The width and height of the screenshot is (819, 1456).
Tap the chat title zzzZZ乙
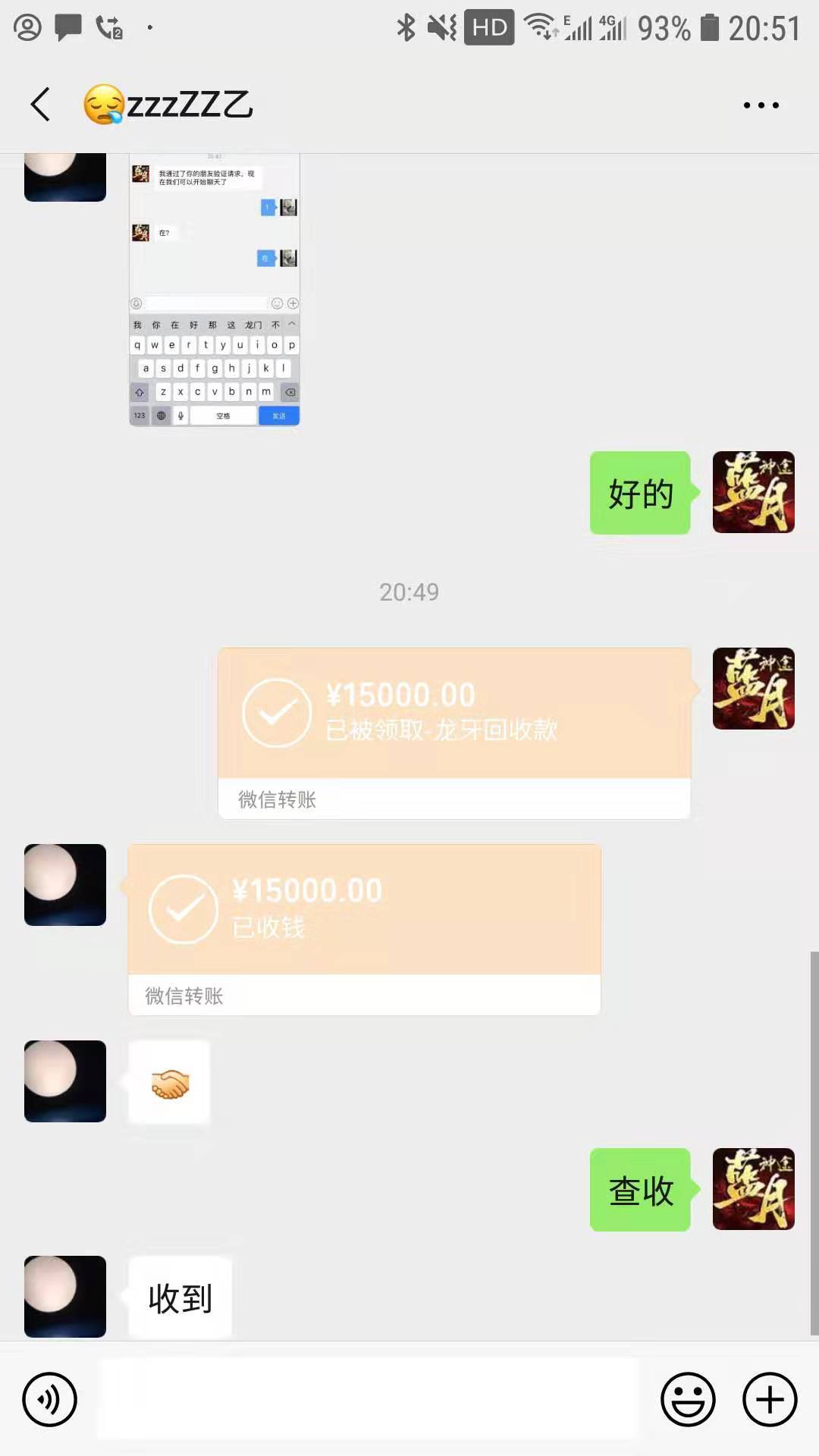pyautogui.click(x=167, y=105)
